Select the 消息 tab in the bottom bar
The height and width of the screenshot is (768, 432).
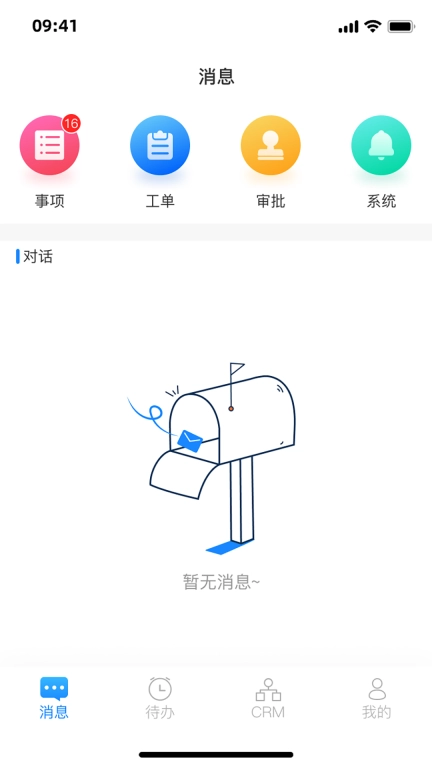(54, 698)
